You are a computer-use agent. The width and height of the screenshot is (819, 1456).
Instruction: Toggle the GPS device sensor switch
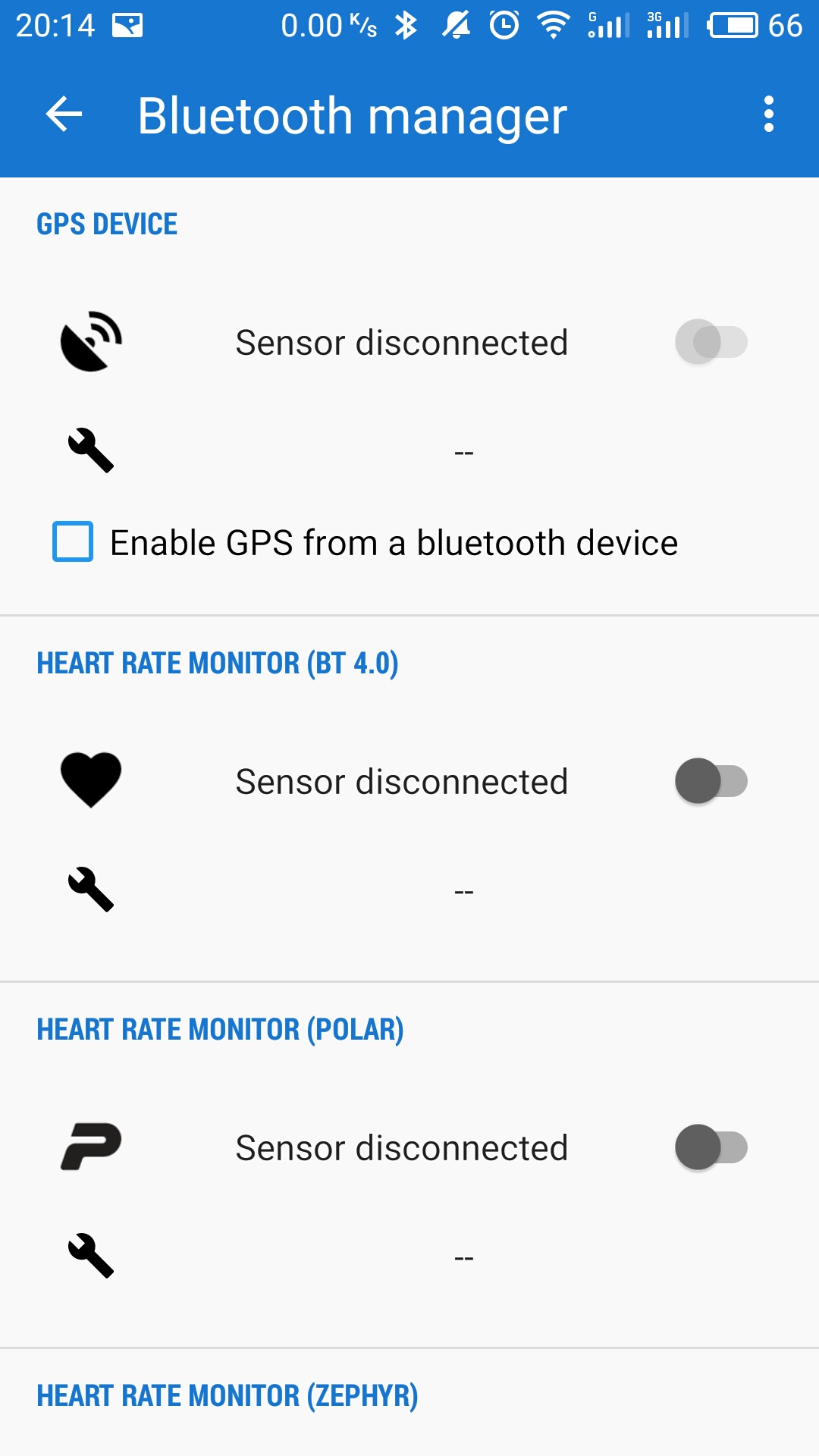711,342
